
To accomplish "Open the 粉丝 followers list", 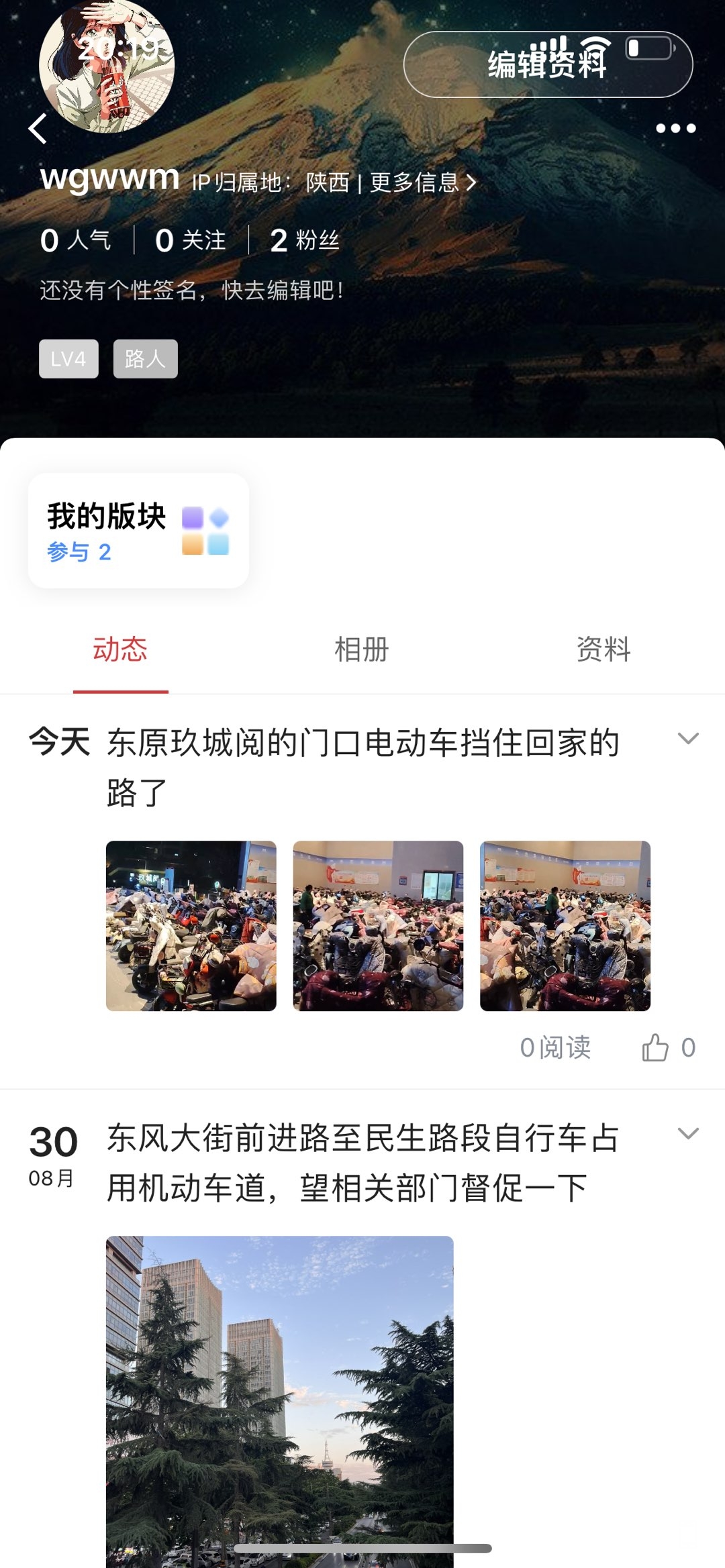I will pyautogui.click(x=305, y=240).
